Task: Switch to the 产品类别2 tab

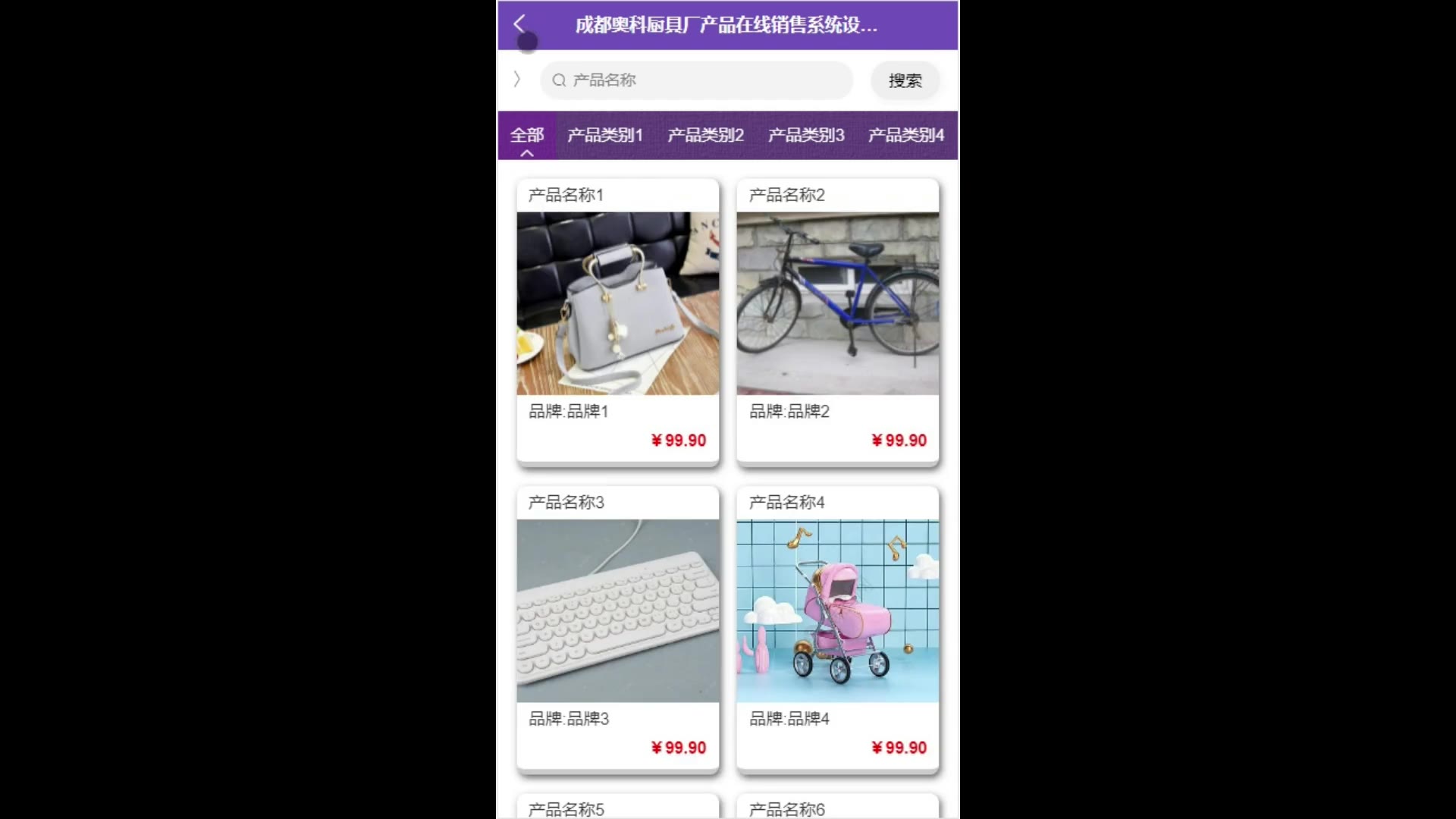Action: [x=705, y=136]
